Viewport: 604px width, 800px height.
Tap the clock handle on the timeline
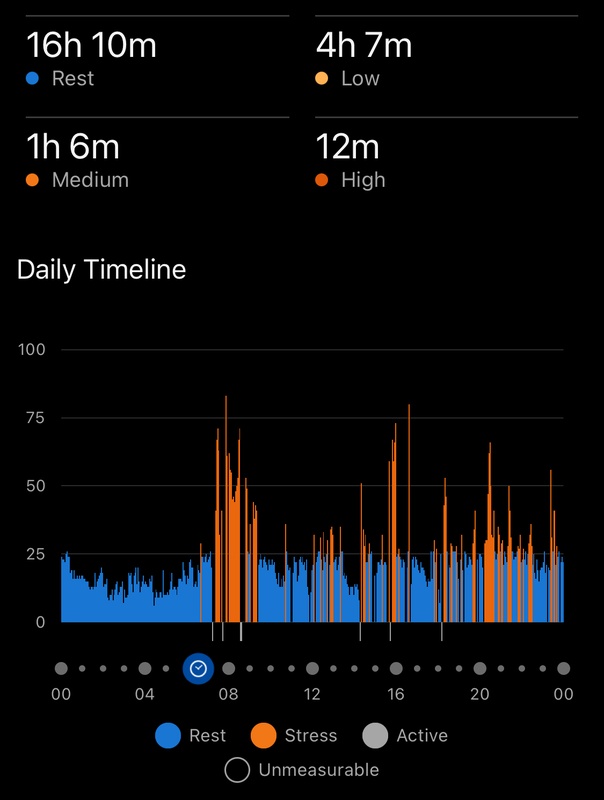tap(198, 668)
